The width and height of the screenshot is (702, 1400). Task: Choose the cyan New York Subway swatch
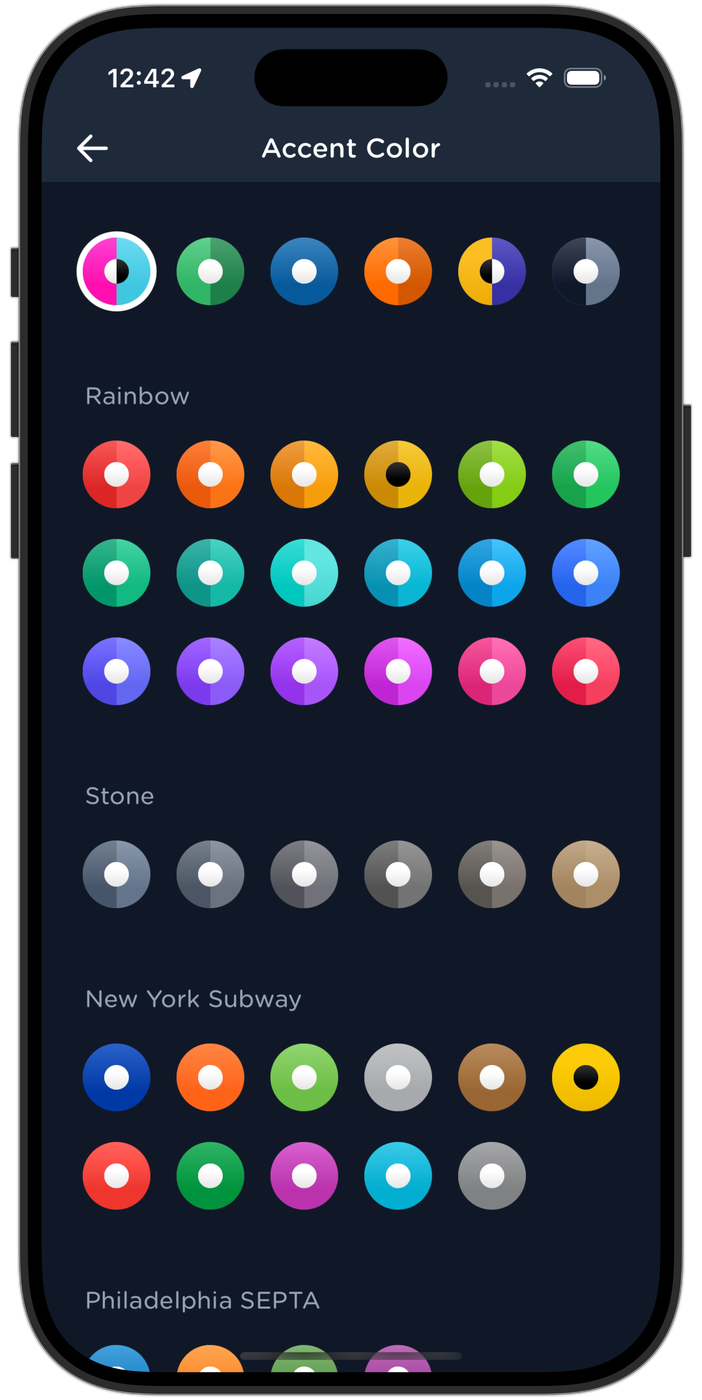pos(398,1176)
